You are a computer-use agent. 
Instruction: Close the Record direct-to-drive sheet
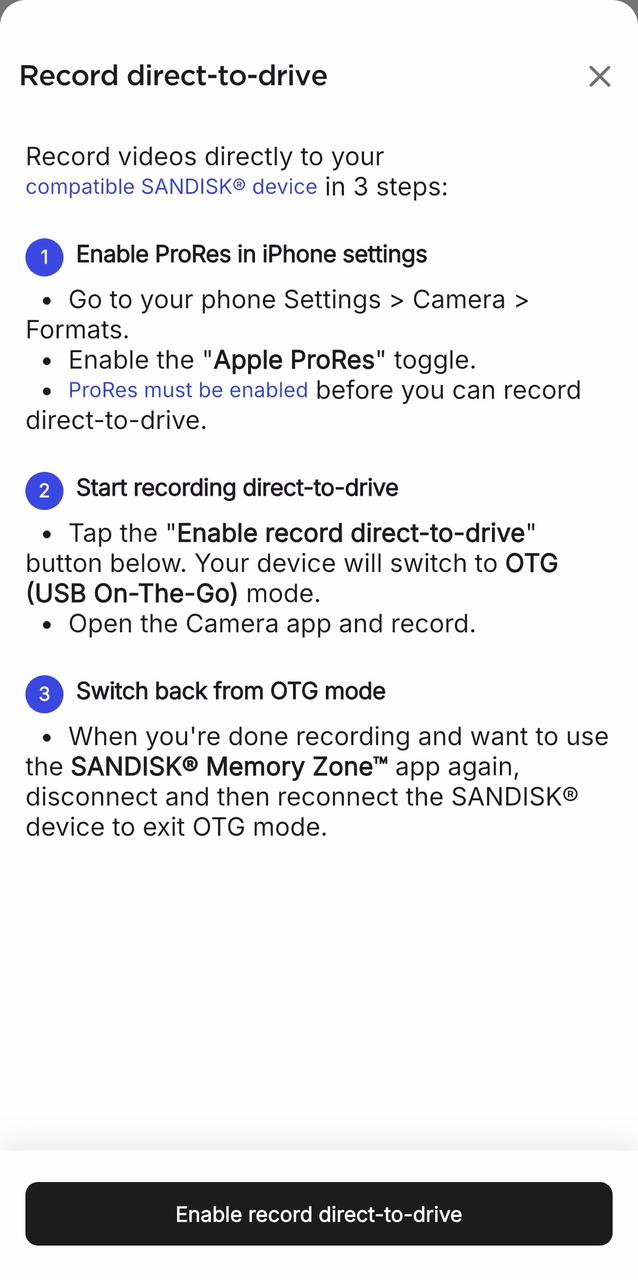click(599, 76)
